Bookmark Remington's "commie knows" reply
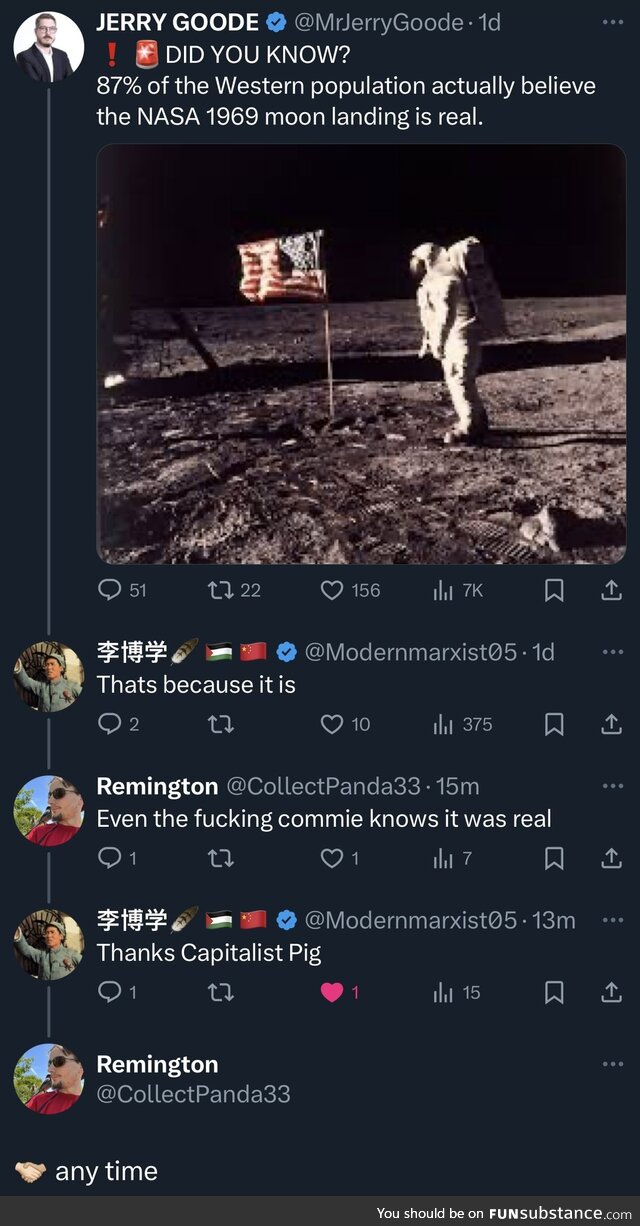 [554, 858]
